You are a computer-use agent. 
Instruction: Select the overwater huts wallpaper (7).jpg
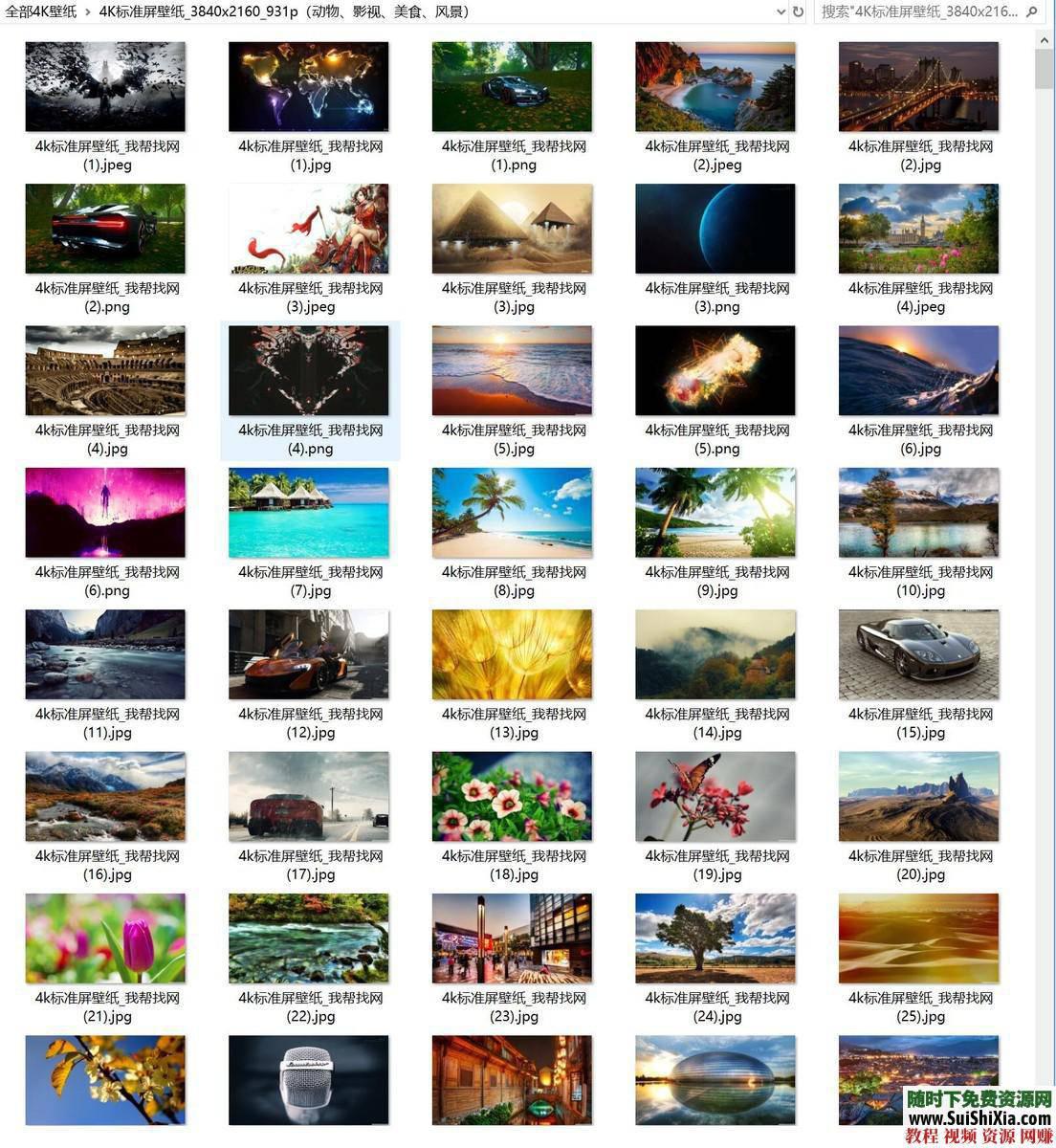pos(308,513)
